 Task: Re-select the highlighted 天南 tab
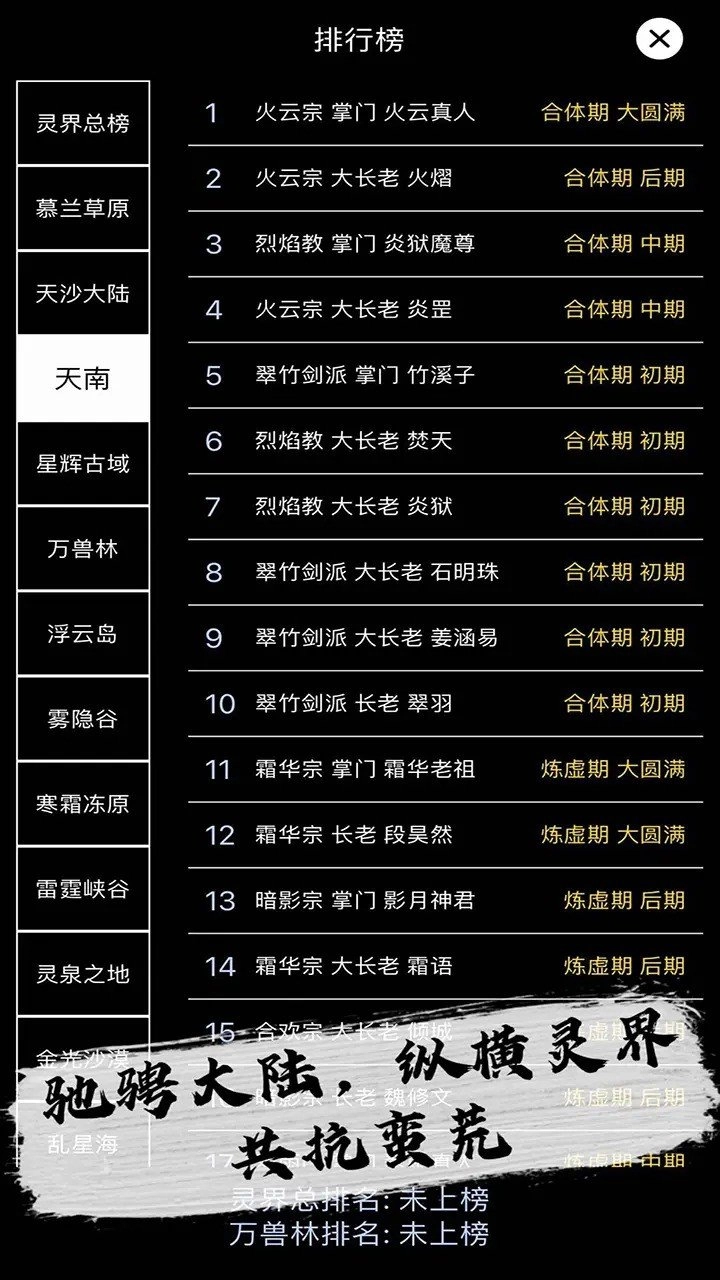point(83,376)
